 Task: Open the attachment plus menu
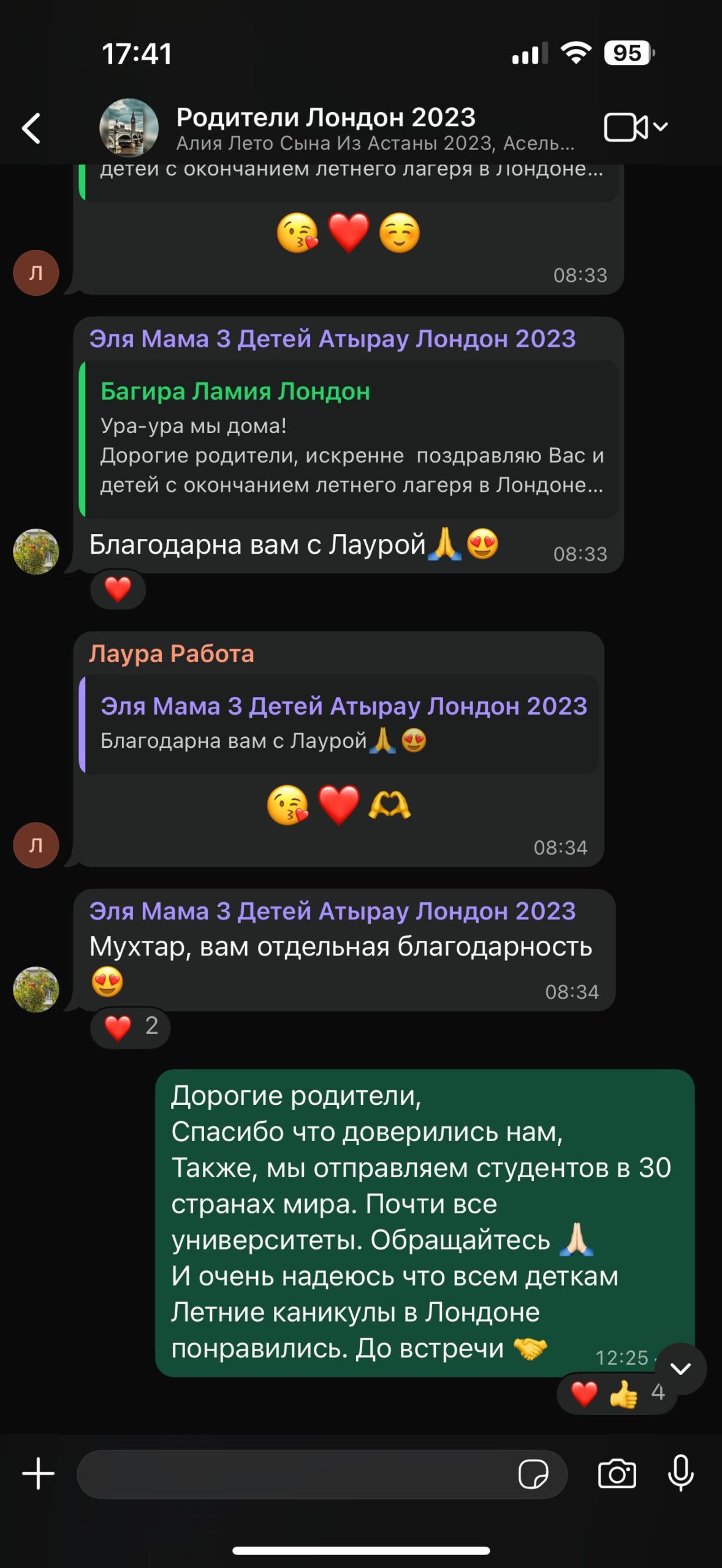(38, 1473)
